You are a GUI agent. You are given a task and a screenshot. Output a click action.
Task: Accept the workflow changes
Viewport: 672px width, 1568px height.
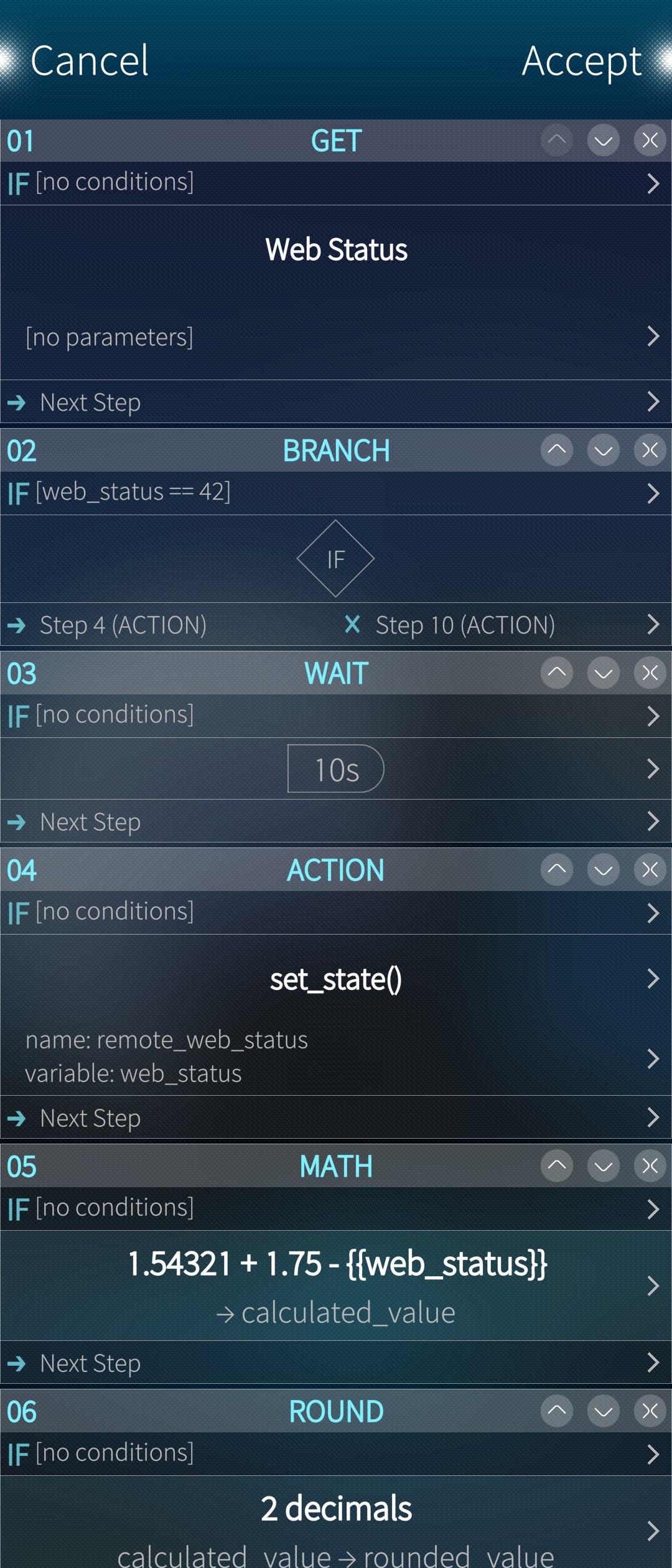tap(581, 61)
